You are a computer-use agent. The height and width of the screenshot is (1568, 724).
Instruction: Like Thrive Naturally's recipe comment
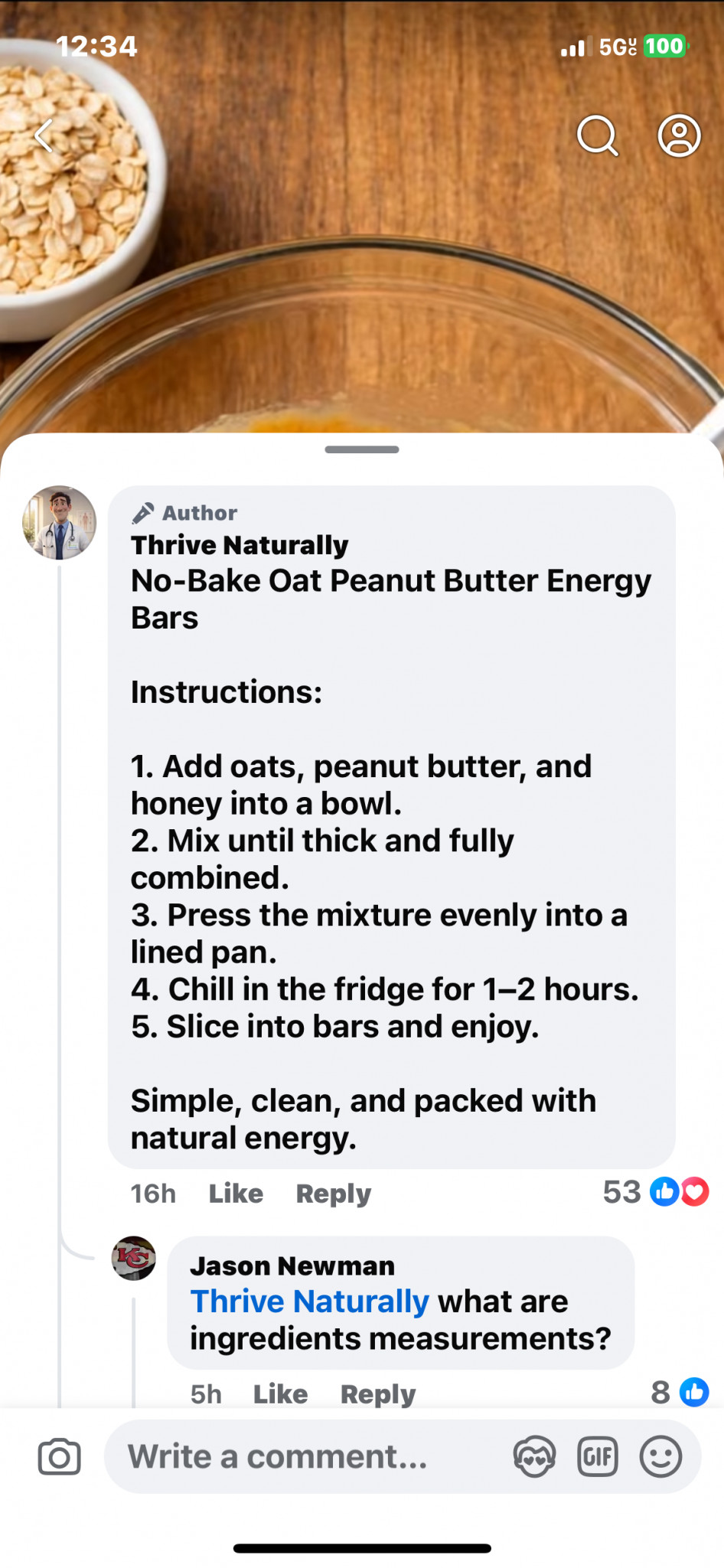pos(236,1194)
